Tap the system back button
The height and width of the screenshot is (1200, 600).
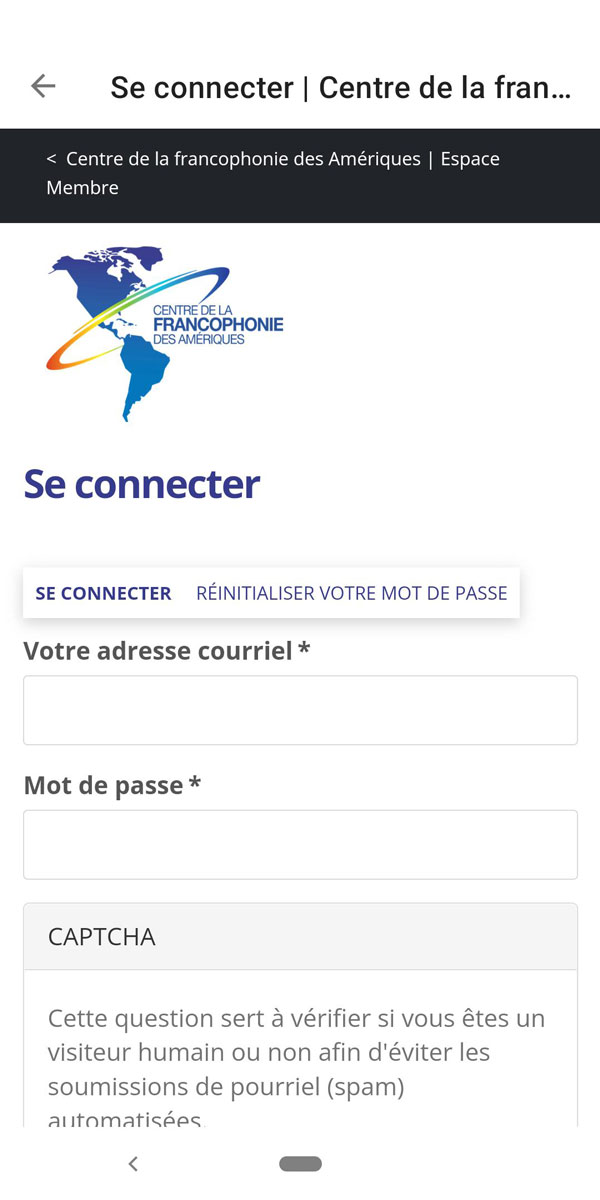[133, 1163]
